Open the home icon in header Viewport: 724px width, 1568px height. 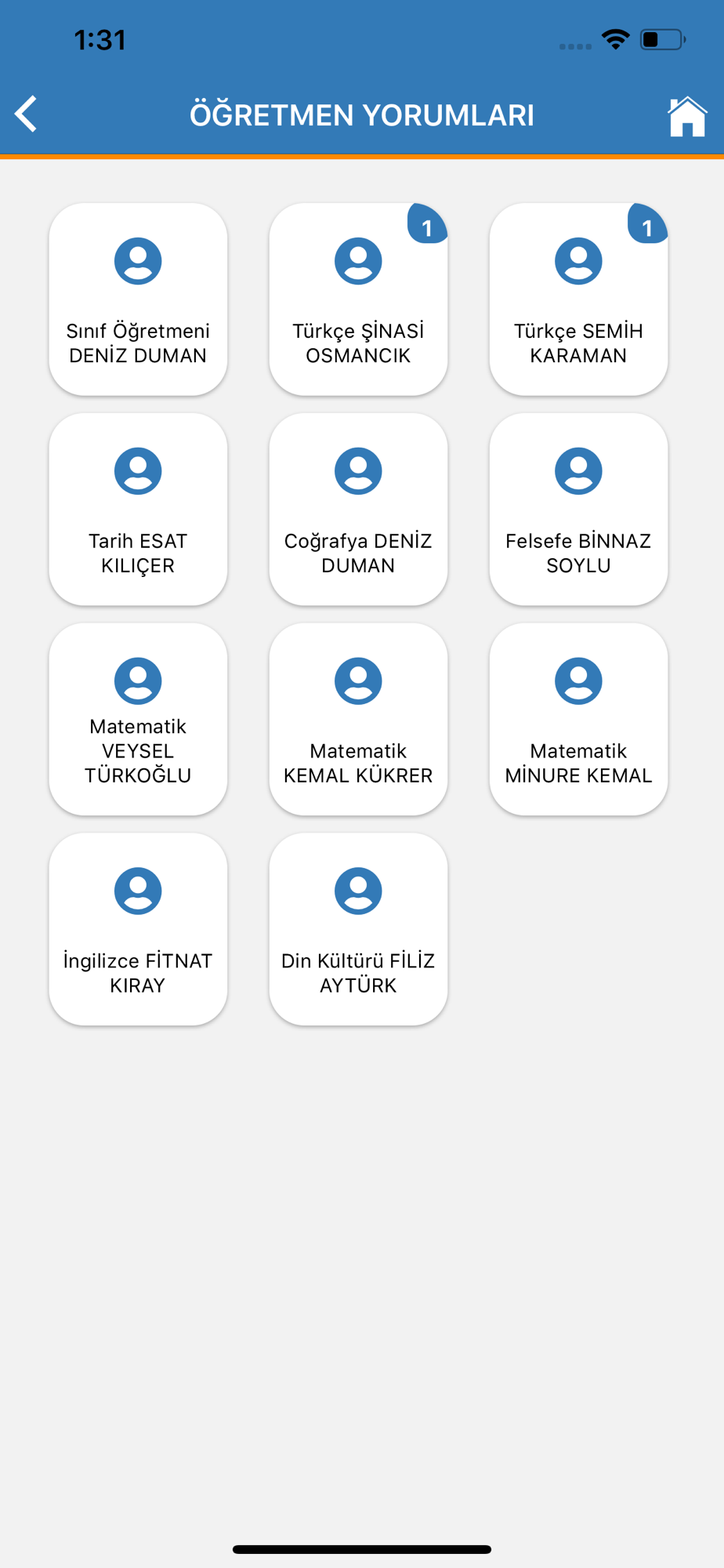(x=687, y=116)
